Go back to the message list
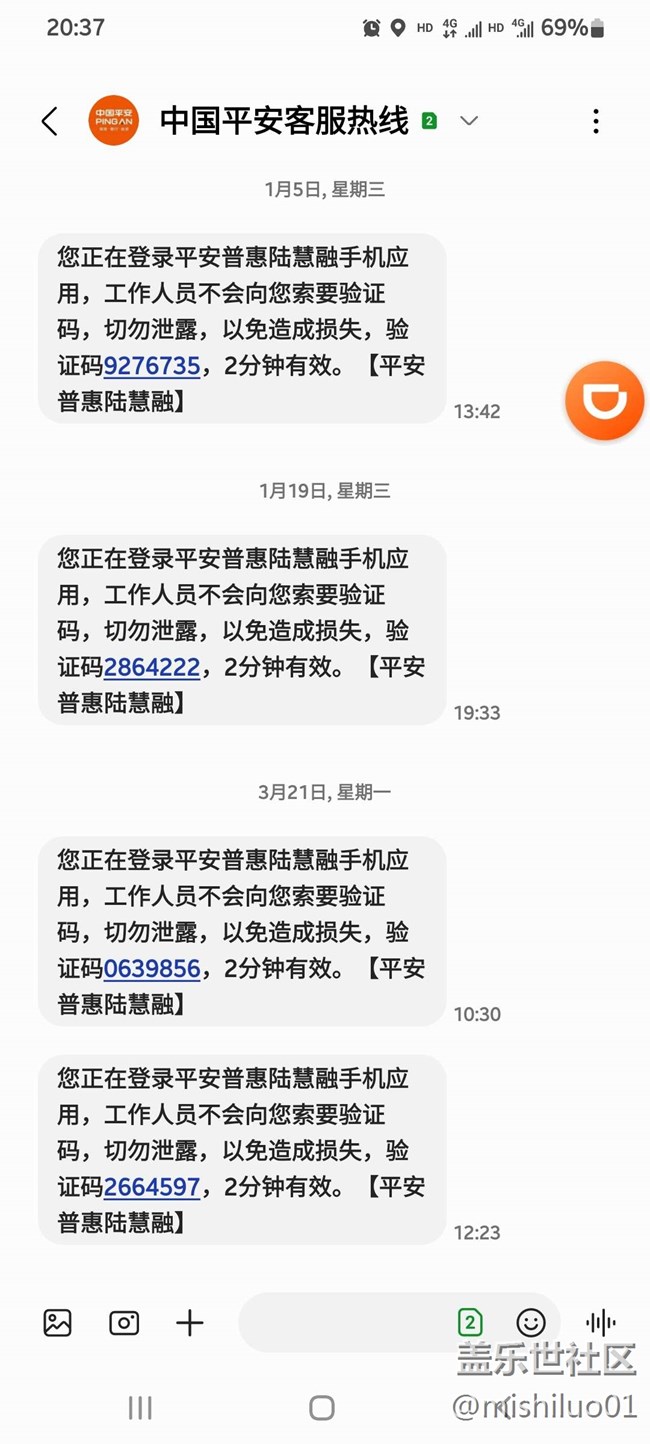Viewport: 650px width, 1444px height. 50,122
